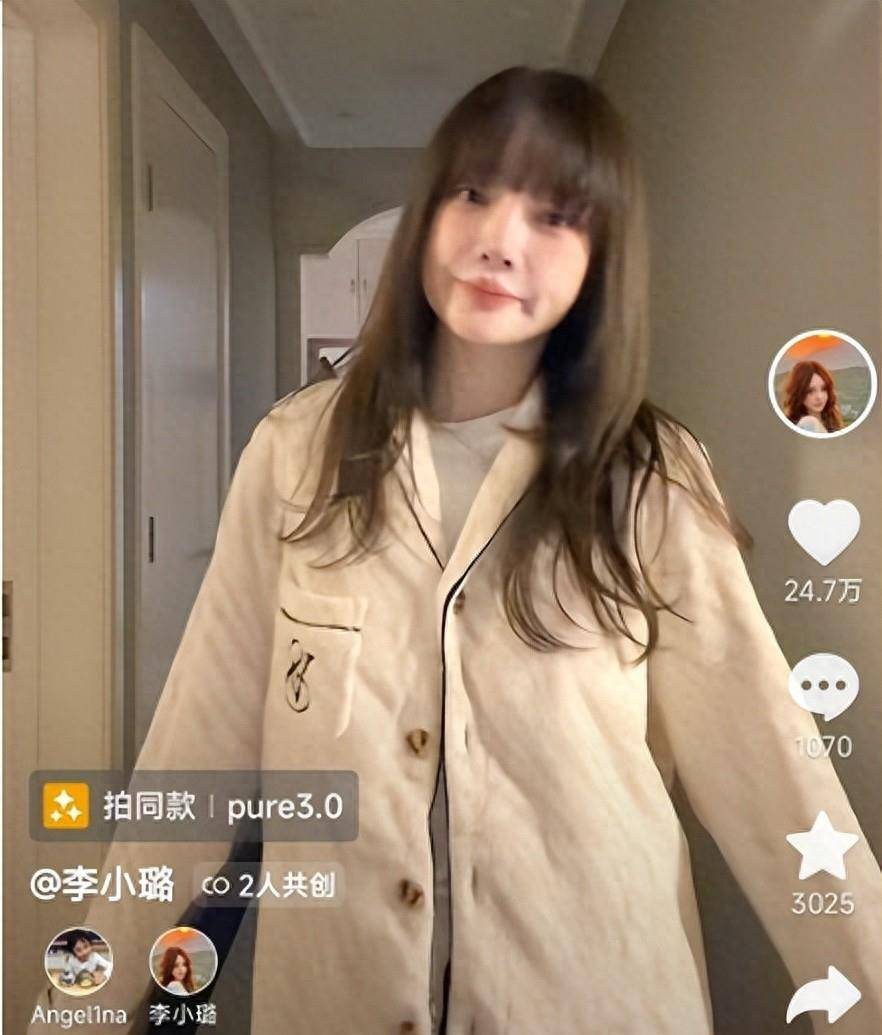Open the 2人共创 co-creation chip
Viewport: 882px width, 1035px height.
pos(269,885)
